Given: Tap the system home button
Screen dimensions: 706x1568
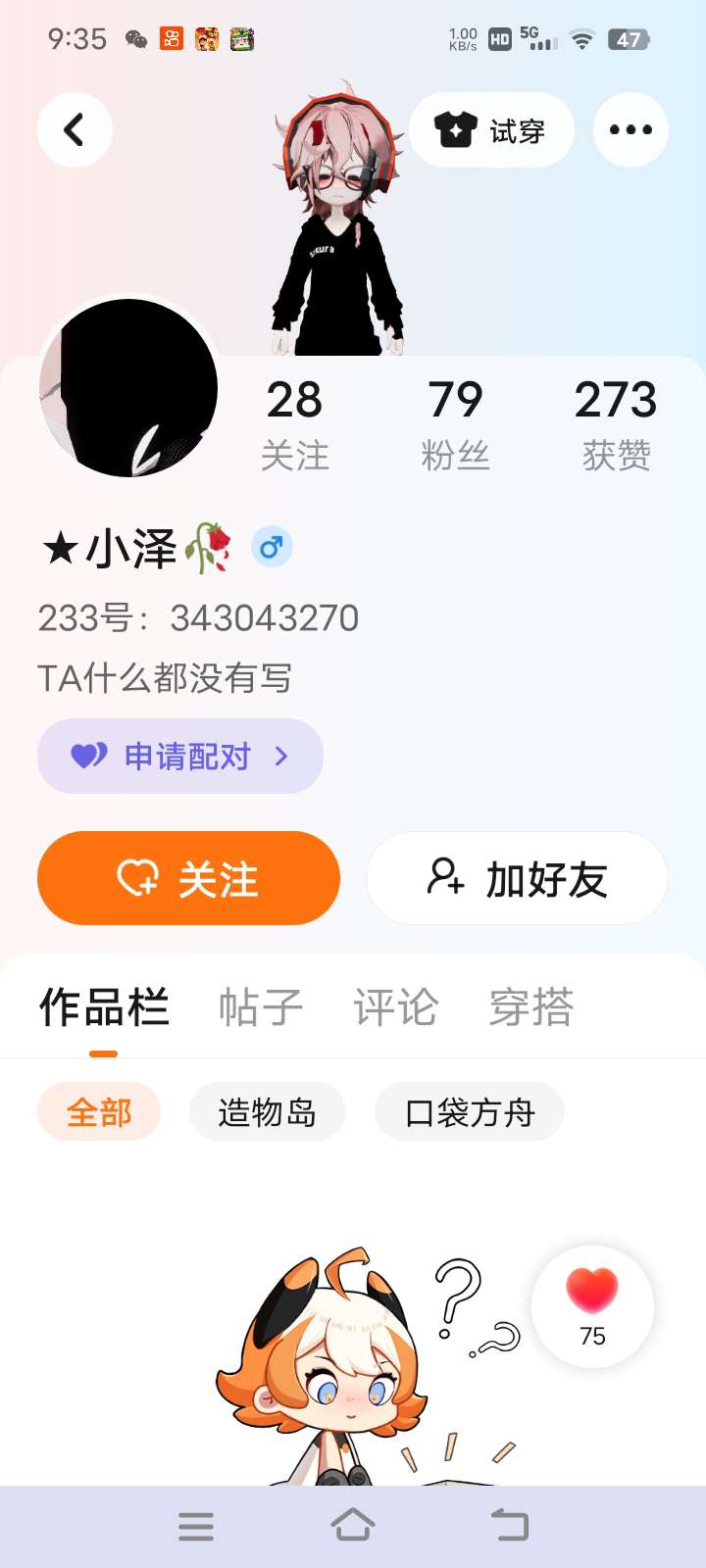Looking at the screenshot, I should (x=353, y=1526).
